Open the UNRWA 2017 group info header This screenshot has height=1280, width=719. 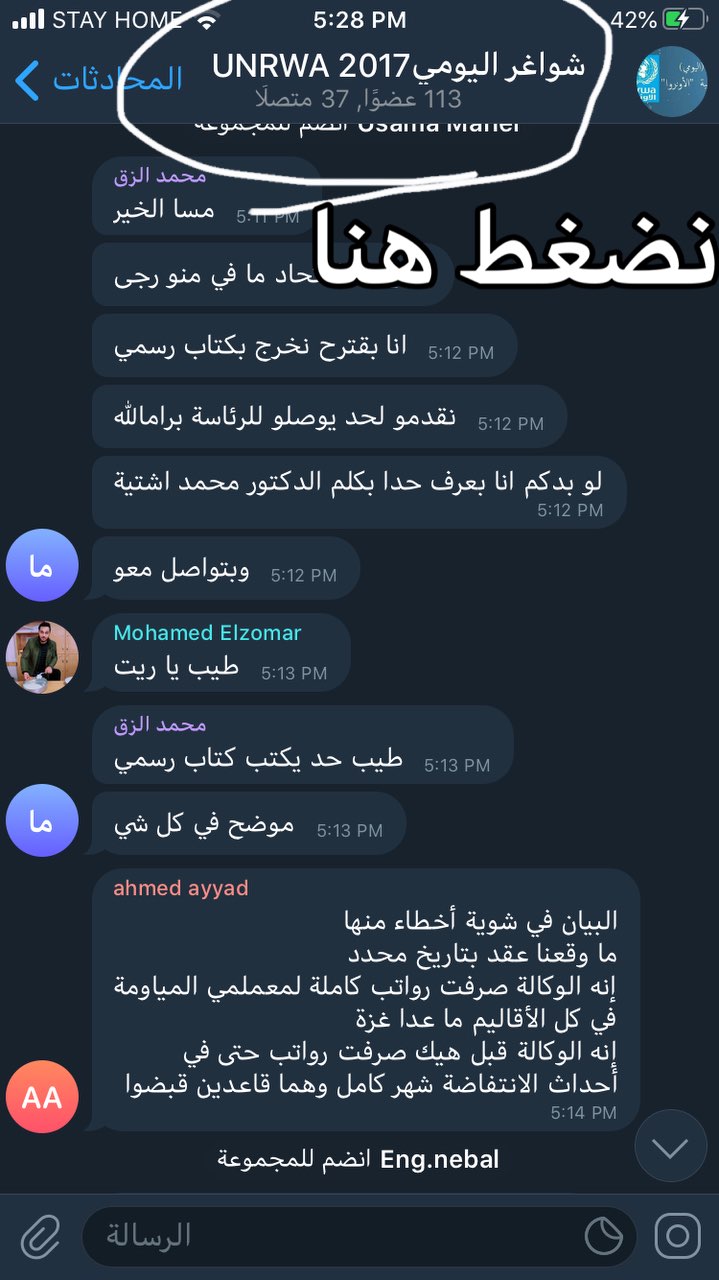[x=398, y=80]
